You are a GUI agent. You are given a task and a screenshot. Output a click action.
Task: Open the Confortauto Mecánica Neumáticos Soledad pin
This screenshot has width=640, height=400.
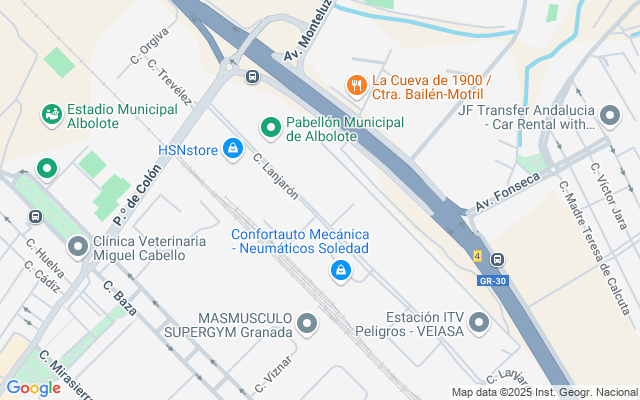click(341, 270)
